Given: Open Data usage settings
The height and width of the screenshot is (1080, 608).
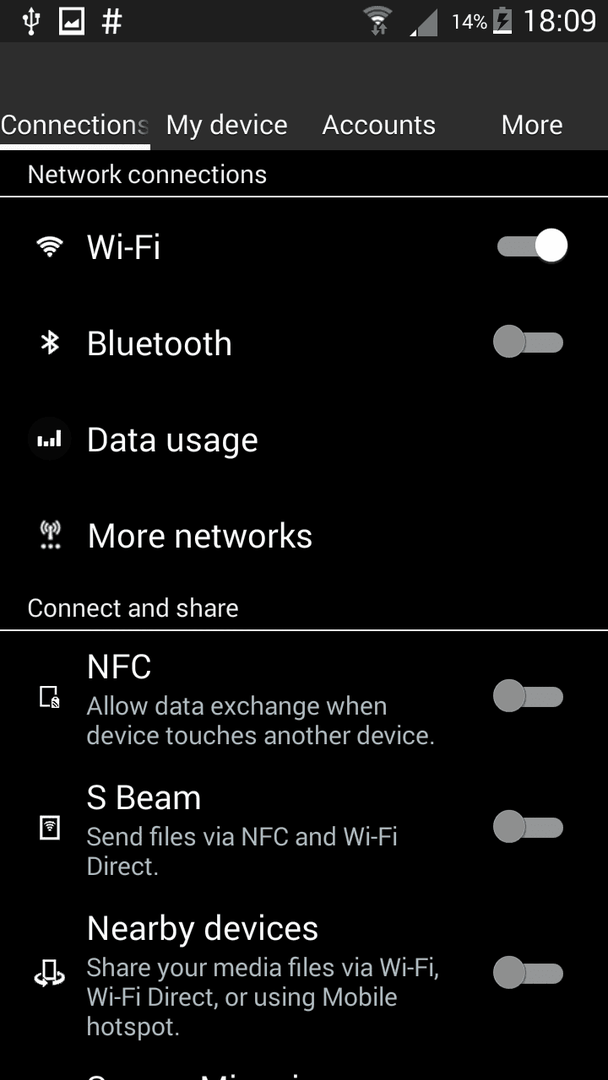Looking at the screenshot, I should pyautogui.click(x=304, y=439).
